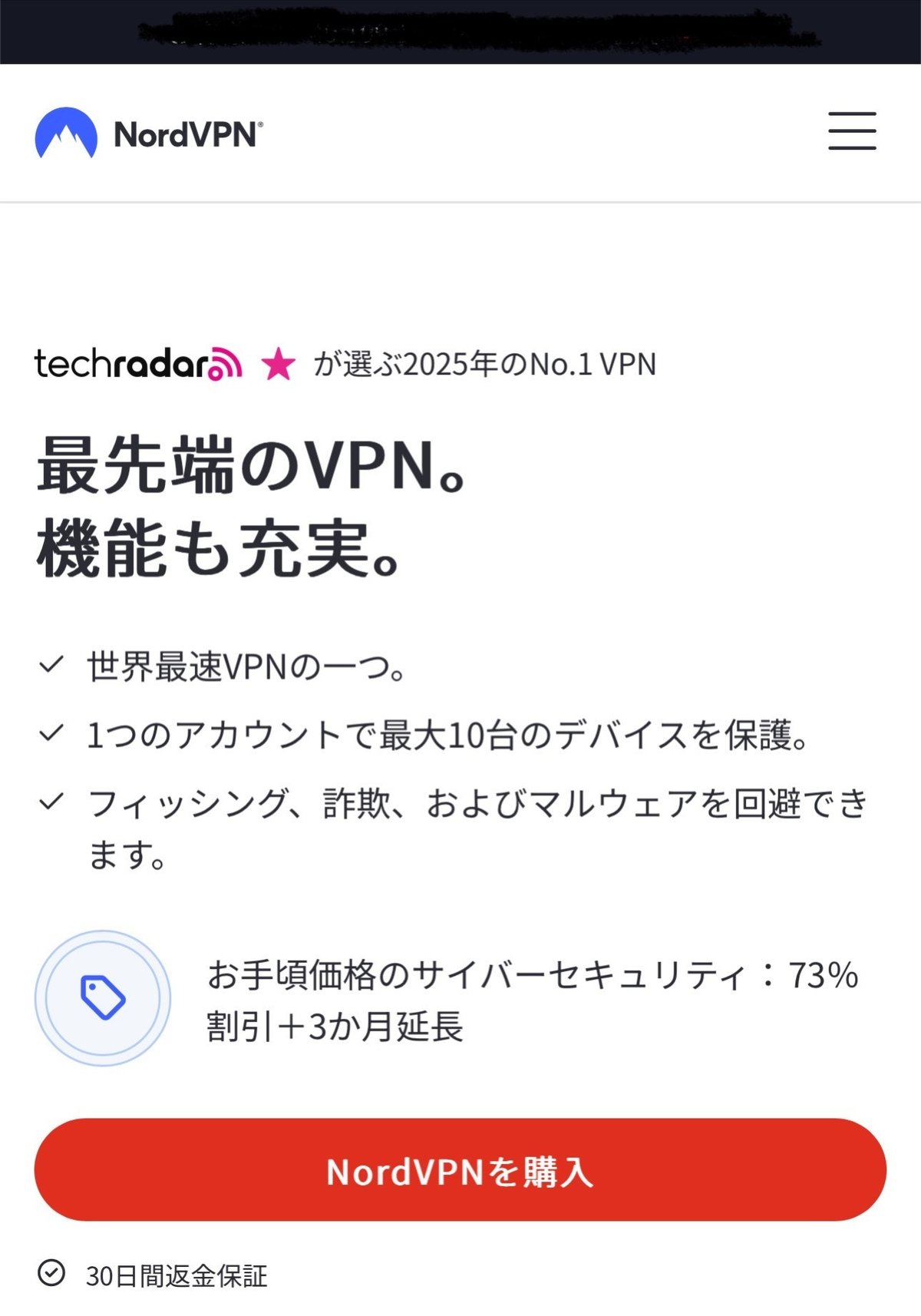Go to NordVPN home via logo
The width and height of the screenshot is (921, 1316).
149,134
